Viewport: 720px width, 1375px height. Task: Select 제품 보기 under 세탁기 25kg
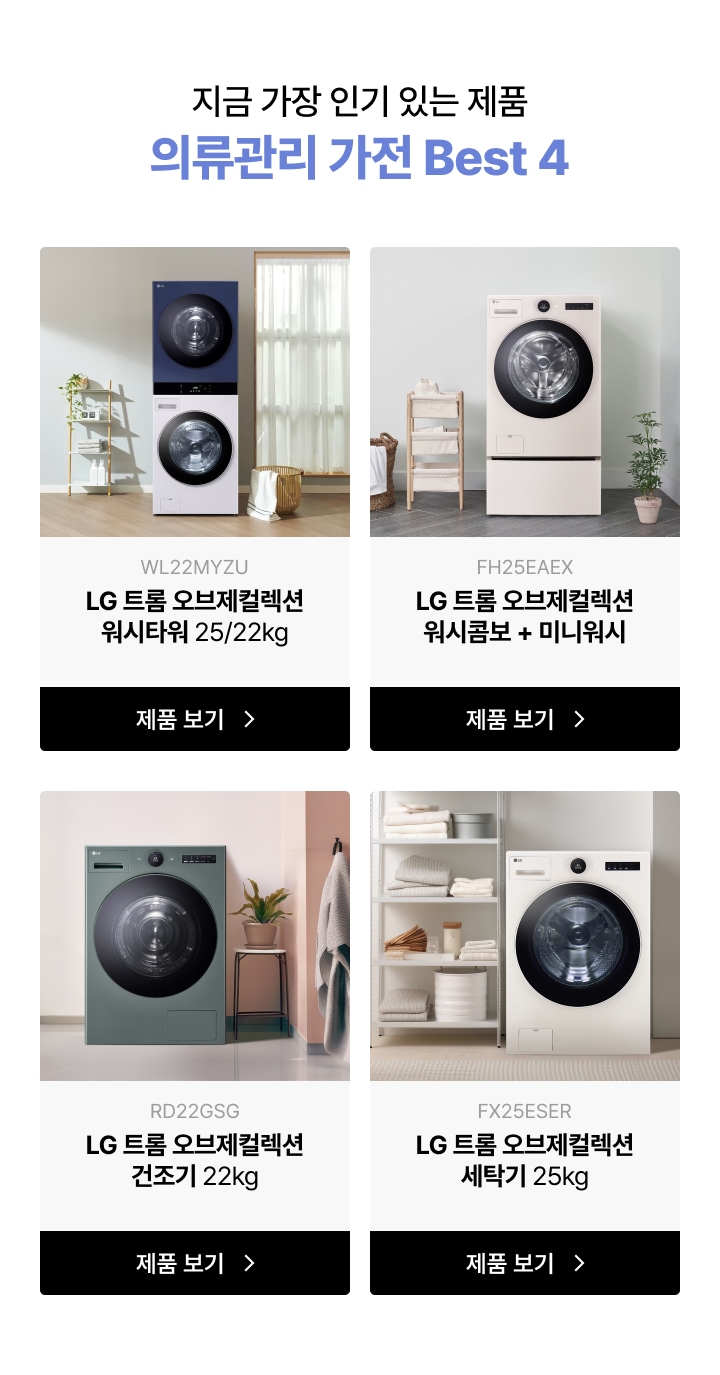[525, 1263]
